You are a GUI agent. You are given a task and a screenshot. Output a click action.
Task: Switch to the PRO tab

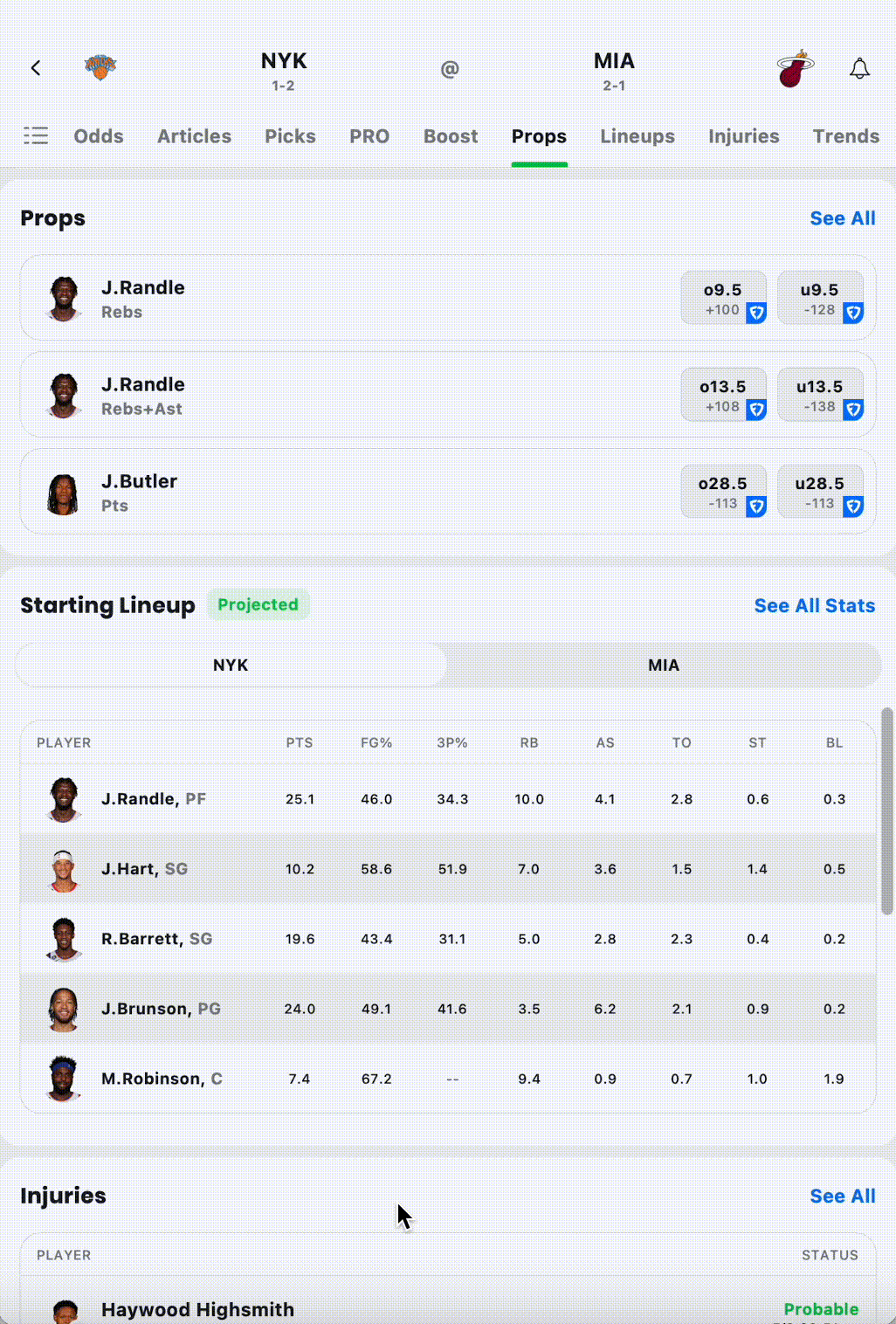click(x=369, y=136)
